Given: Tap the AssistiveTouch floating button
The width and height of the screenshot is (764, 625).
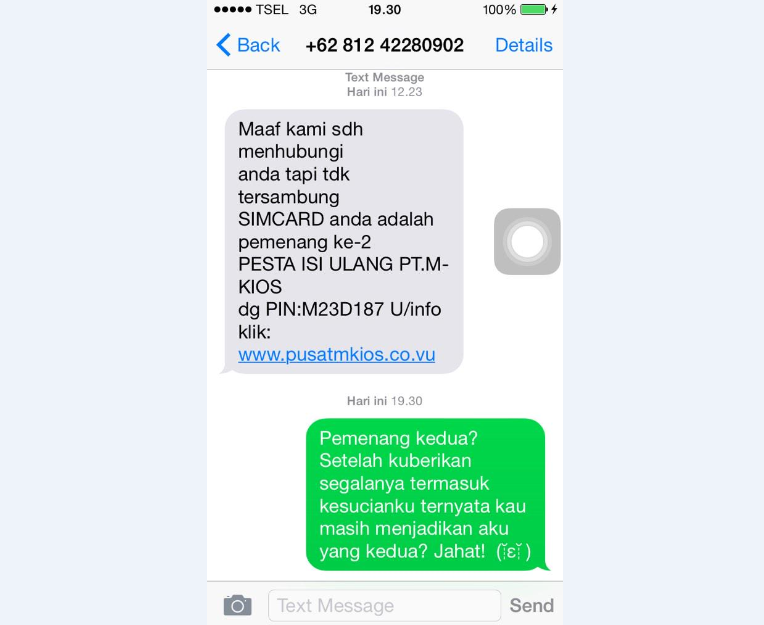Looking at the screenshot, I should point(527,241).
